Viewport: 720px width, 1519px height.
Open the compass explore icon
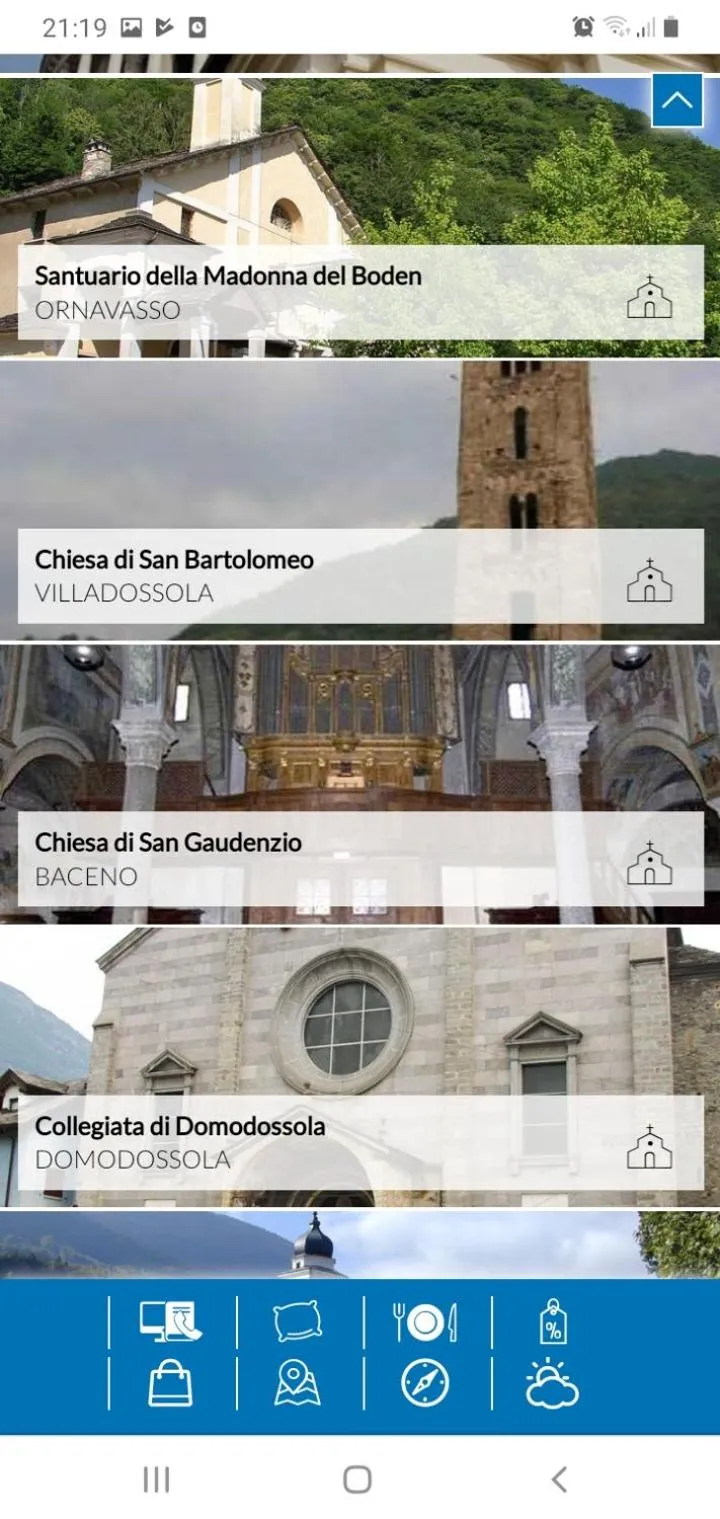425,1384
